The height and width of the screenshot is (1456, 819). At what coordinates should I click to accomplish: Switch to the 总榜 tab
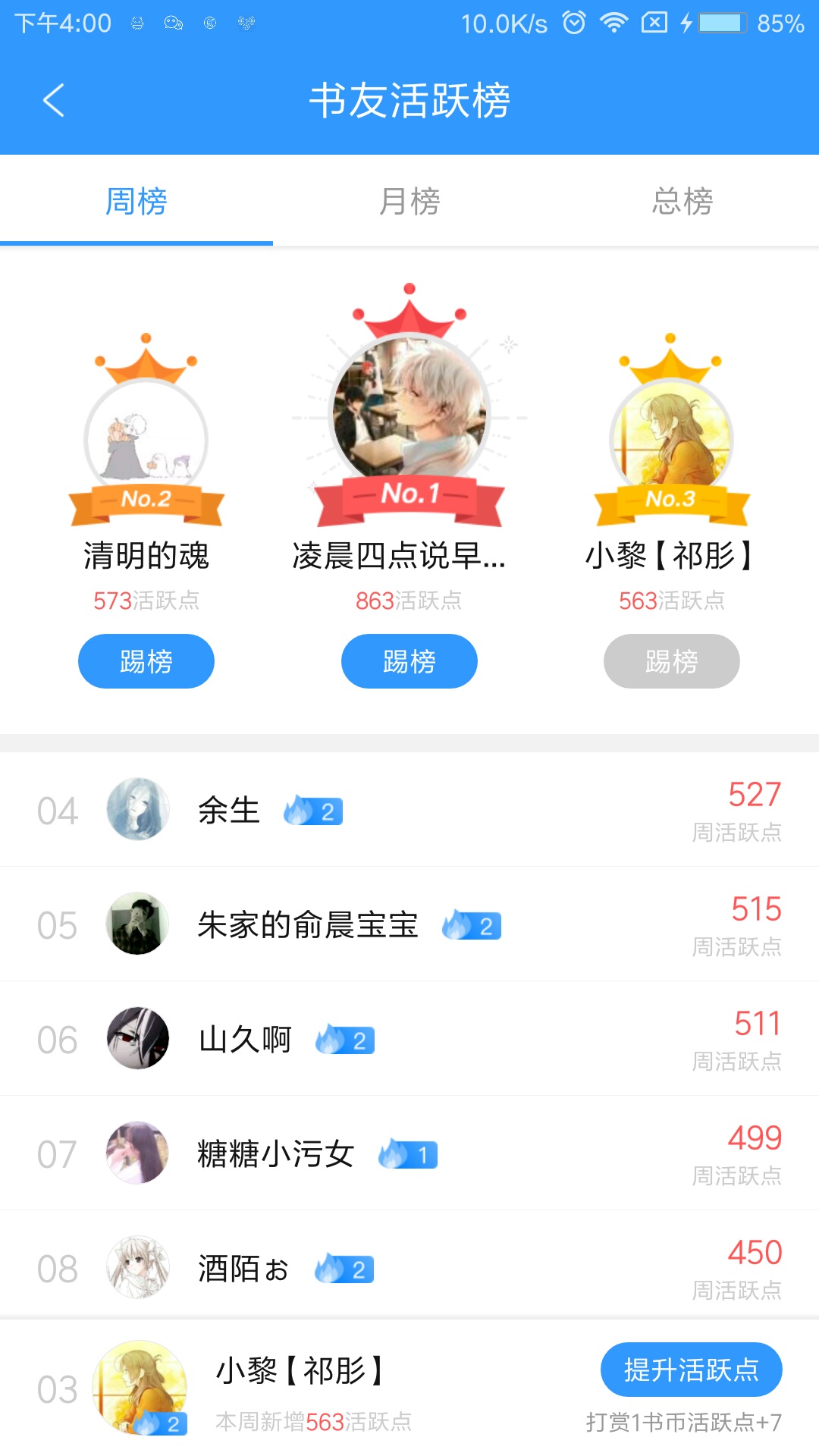(x=682, y=202)
